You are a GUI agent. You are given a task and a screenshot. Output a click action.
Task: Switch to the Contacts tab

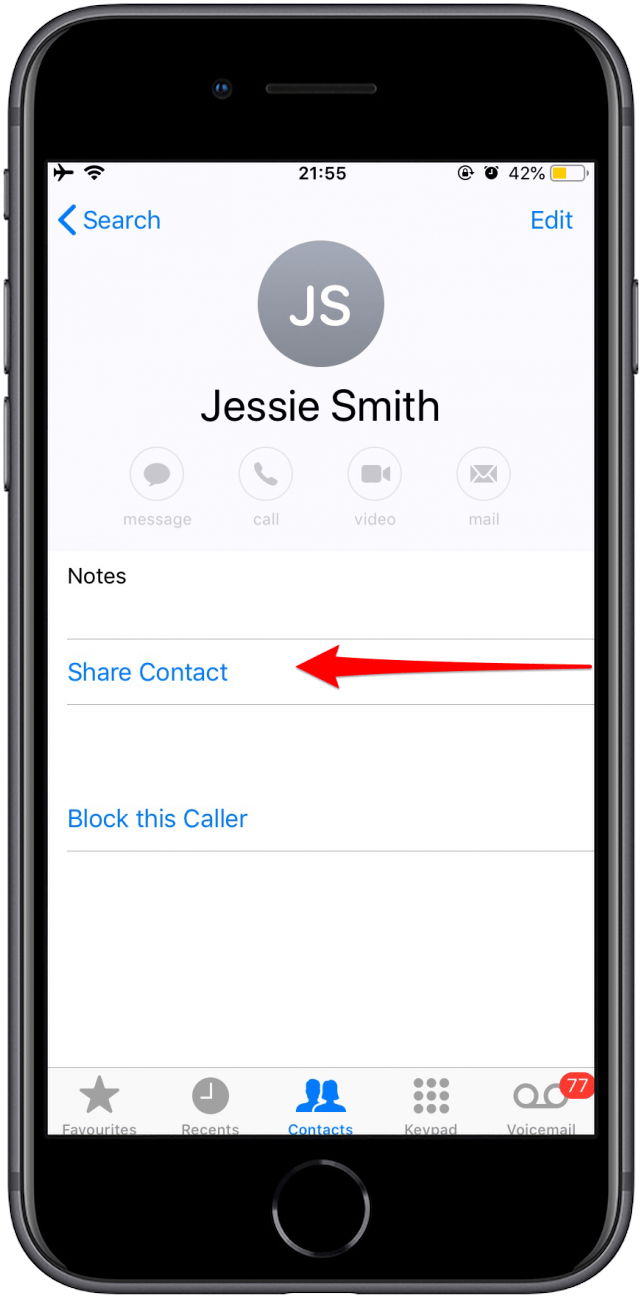coord(320,1103)
